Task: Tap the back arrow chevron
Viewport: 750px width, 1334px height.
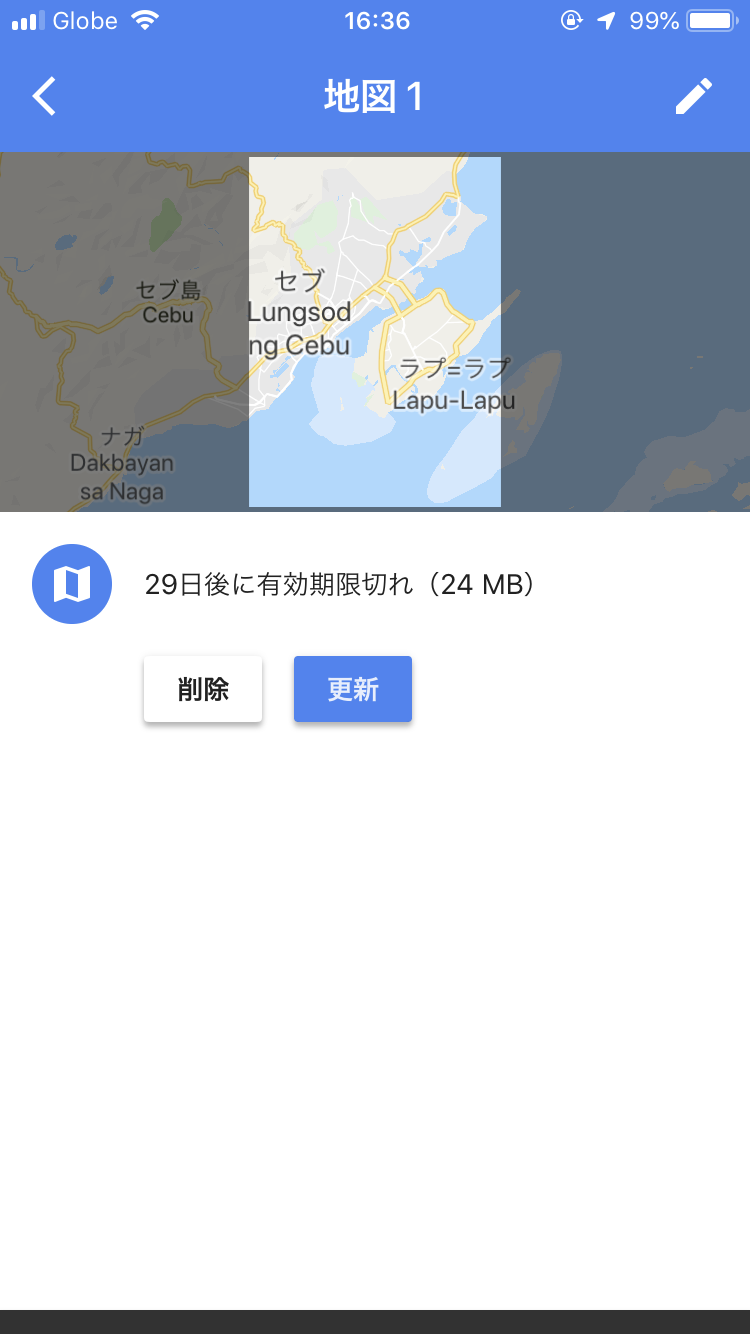Action: pyautogui.click(x=43, y=96)
